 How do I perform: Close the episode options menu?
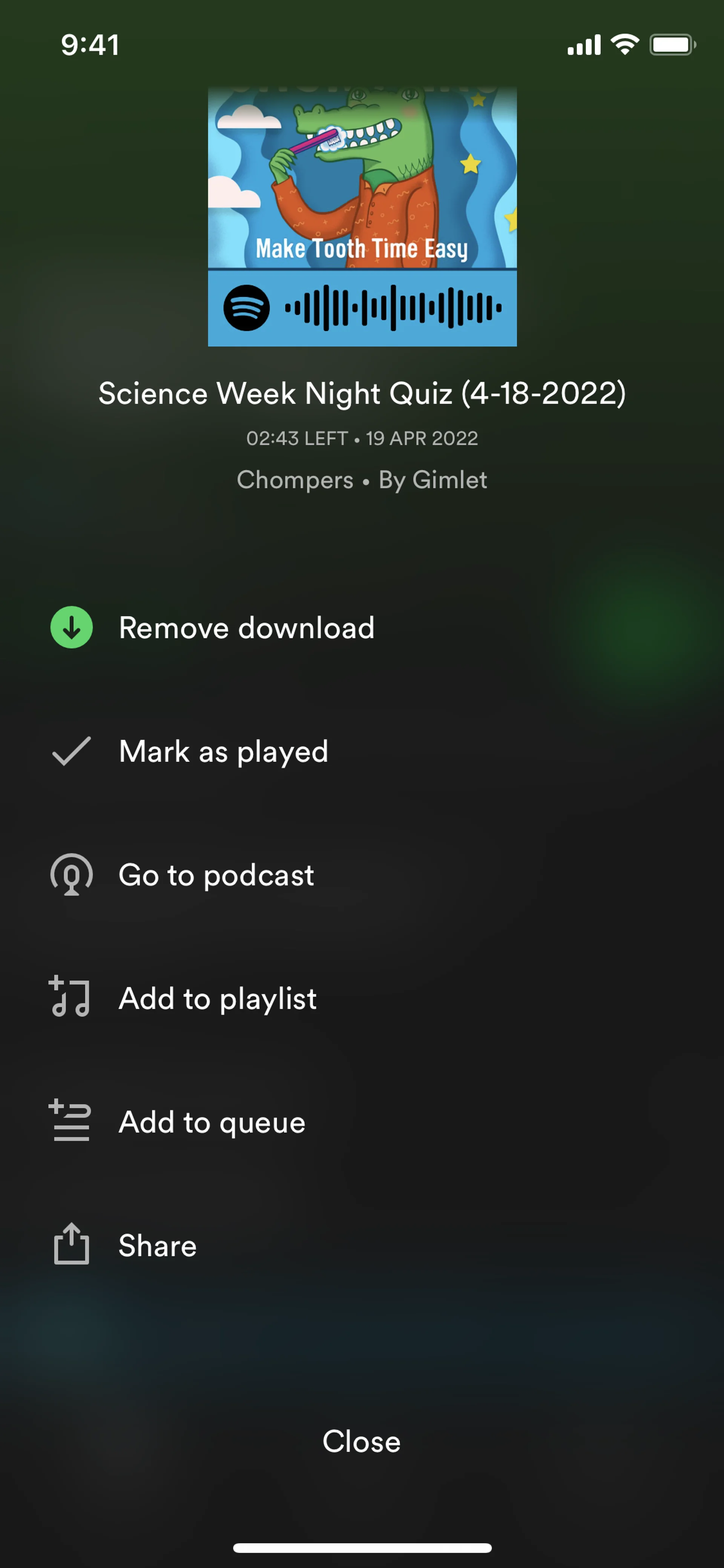361,1441
